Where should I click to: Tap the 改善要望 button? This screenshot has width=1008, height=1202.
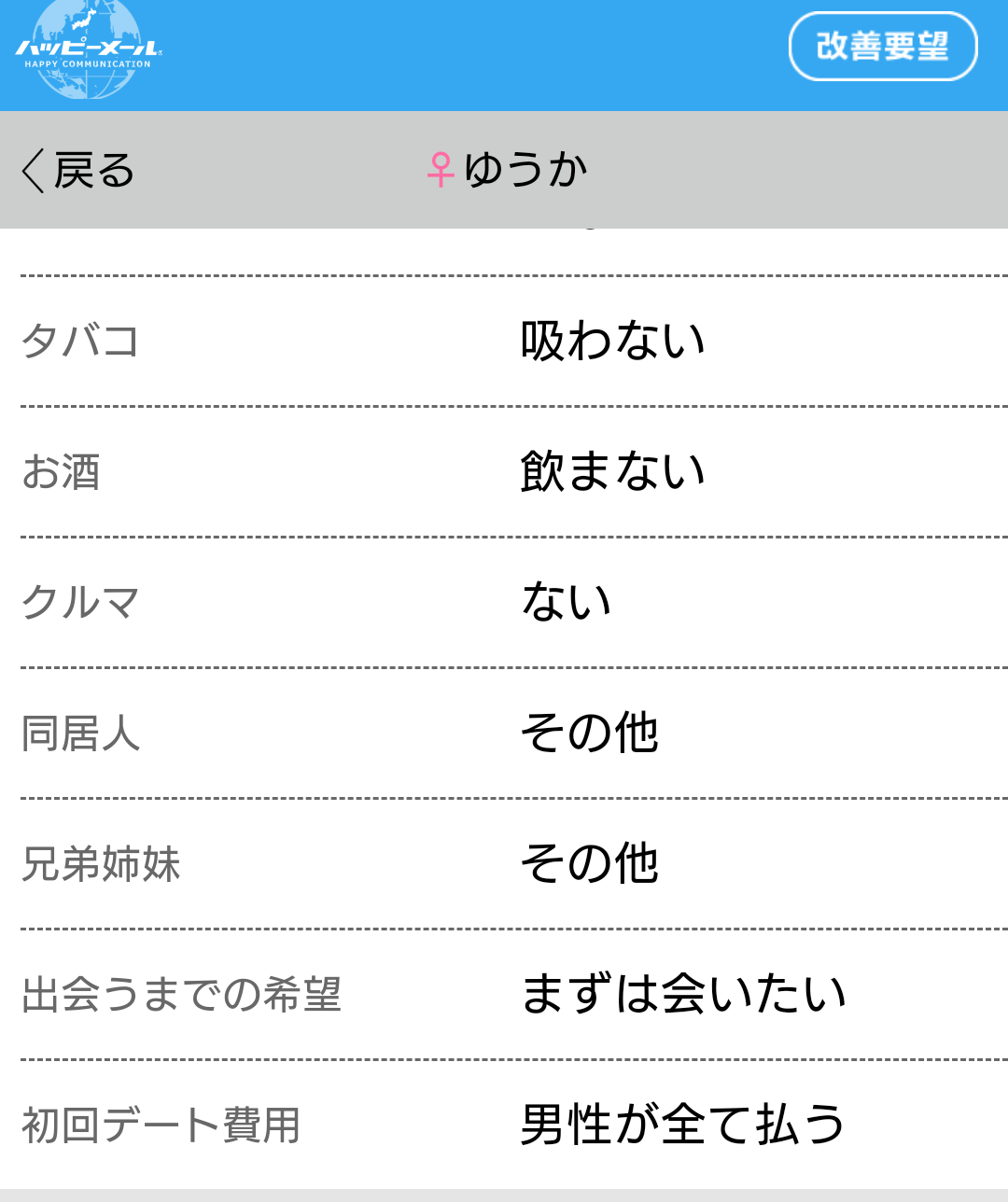tap(882, 47)
